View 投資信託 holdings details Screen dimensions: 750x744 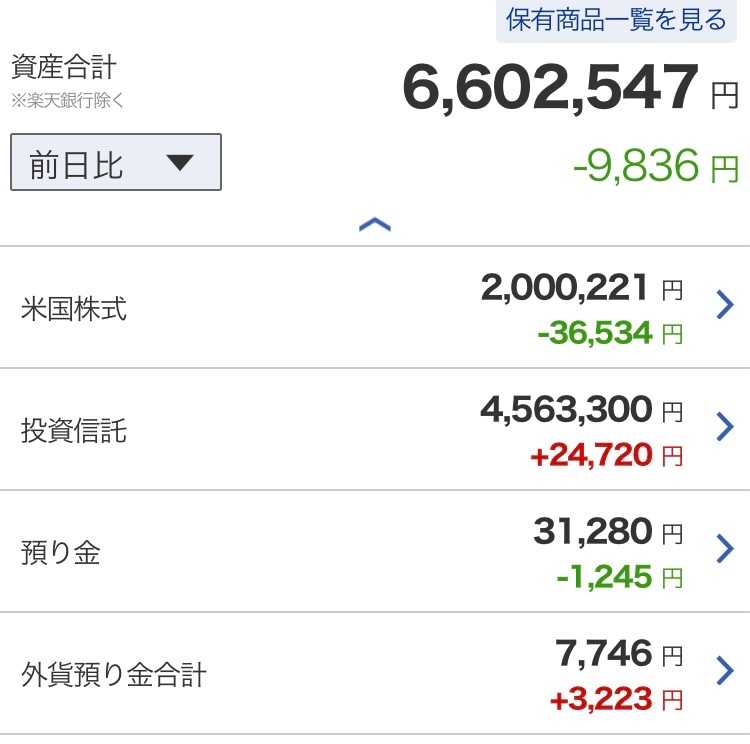coord(375,429)
